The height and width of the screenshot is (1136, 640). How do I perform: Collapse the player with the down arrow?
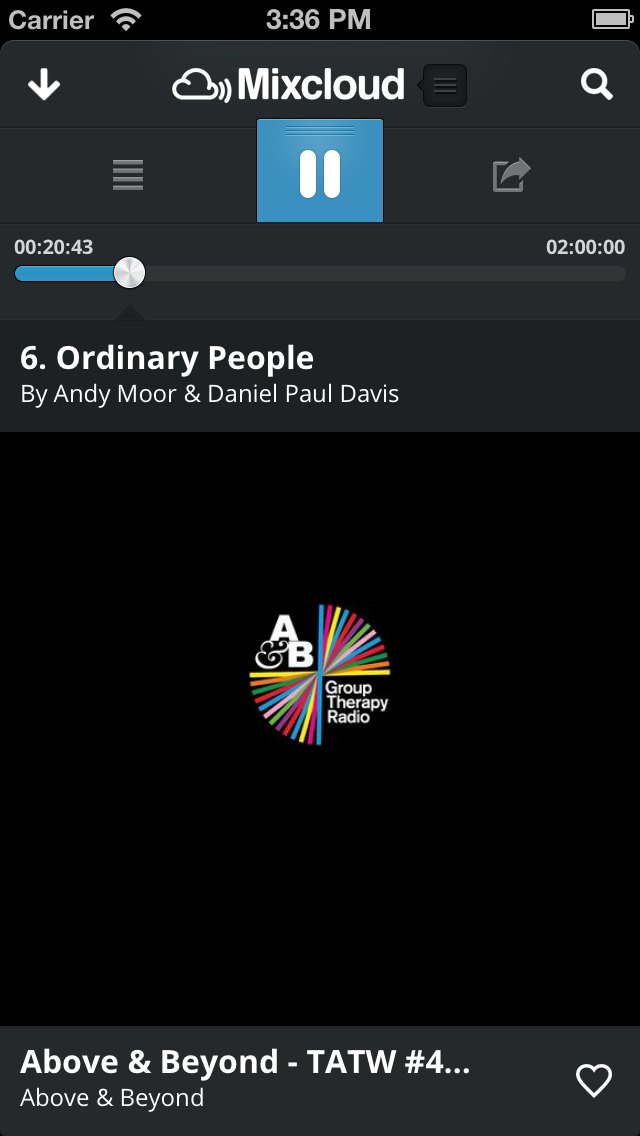[44, 86]
